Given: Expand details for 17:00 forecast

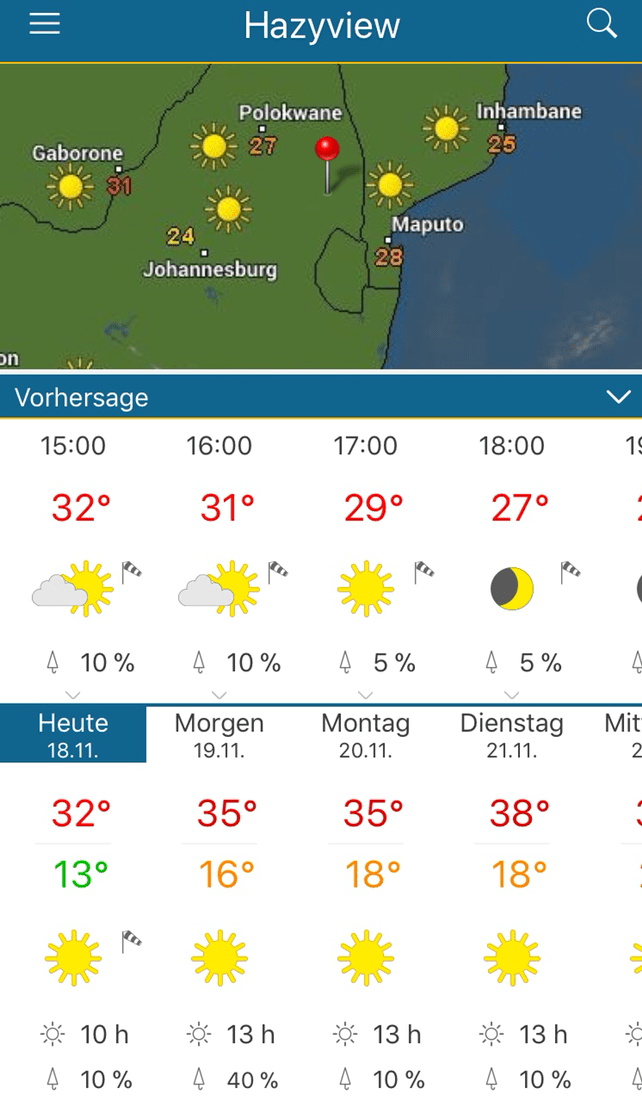Looking at the screenshot, I should click(365, 694).
